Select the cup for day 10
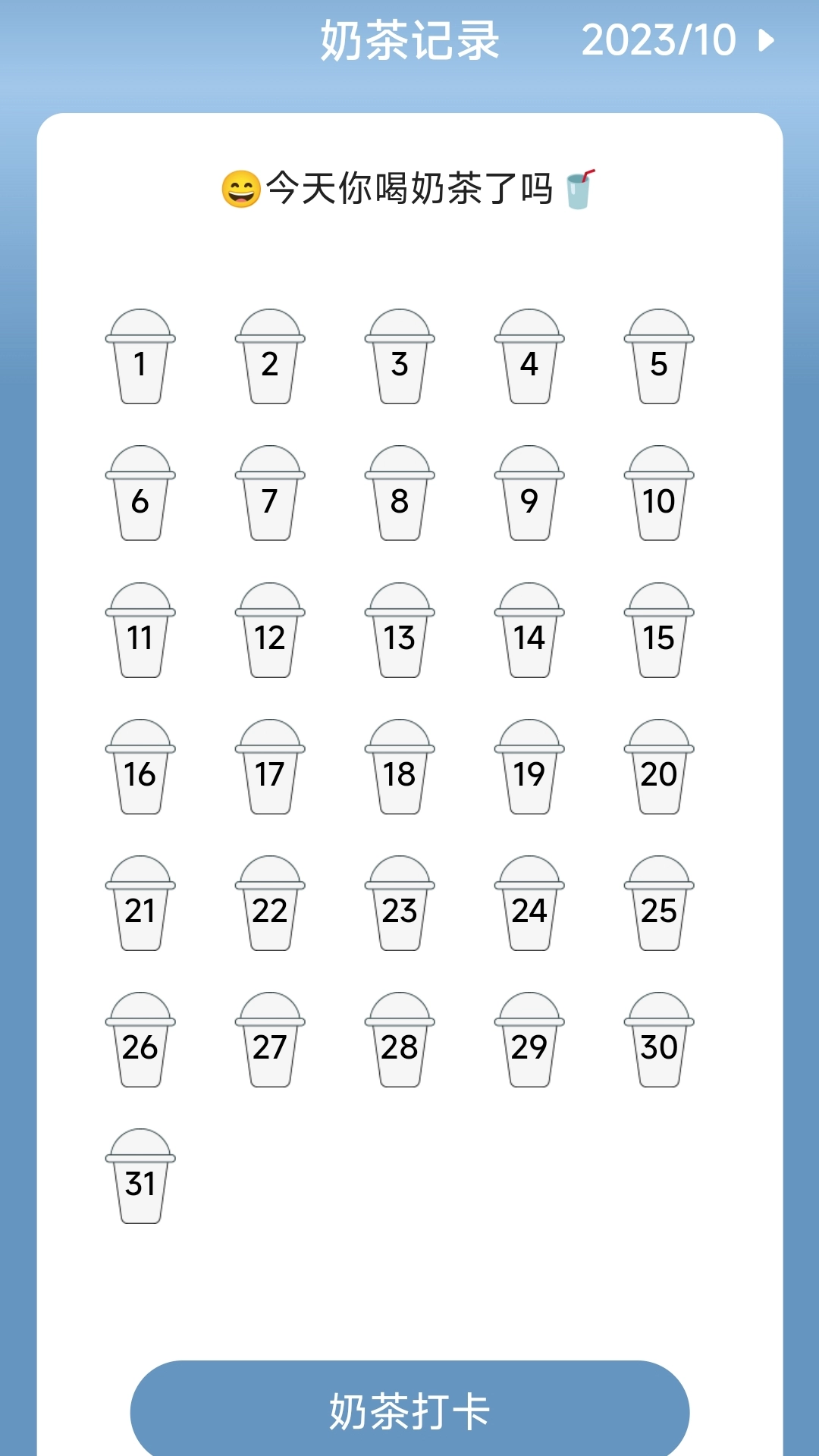The width and height of the screenshot is (819, 1456). point(659,493)
